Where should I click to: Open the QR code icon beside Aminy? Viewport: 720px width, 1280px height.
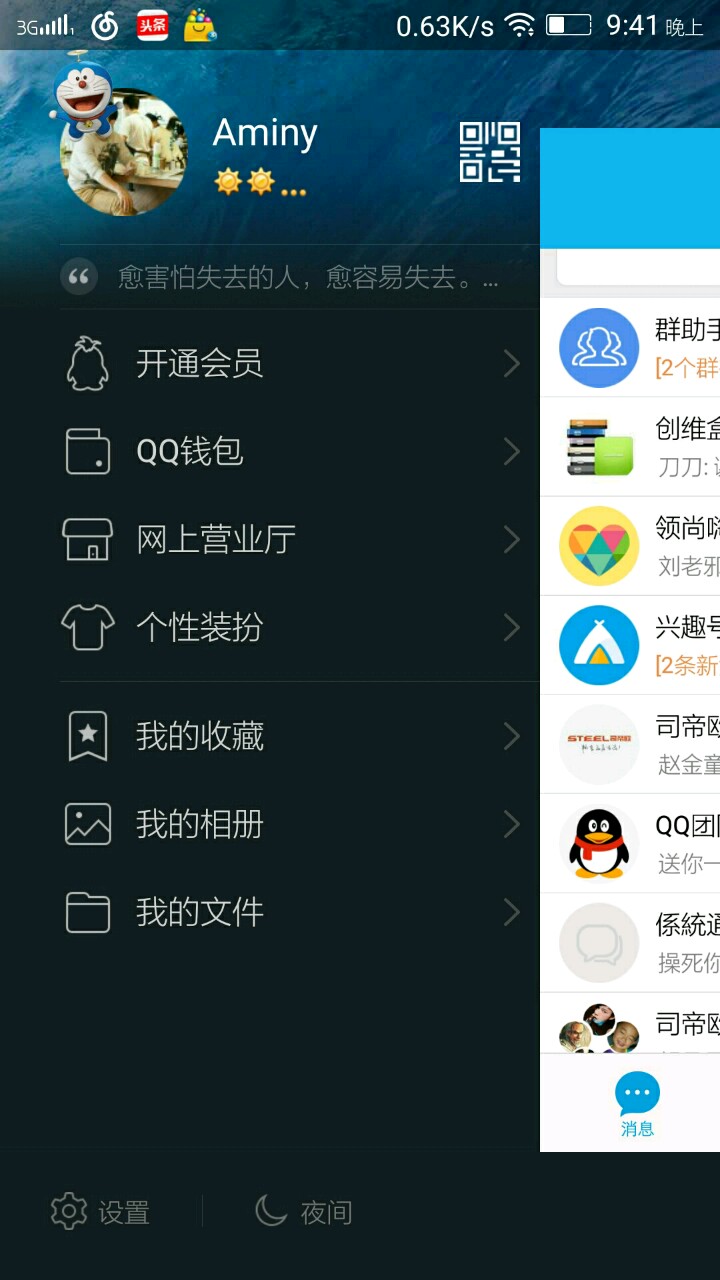[x=489, y=152]
